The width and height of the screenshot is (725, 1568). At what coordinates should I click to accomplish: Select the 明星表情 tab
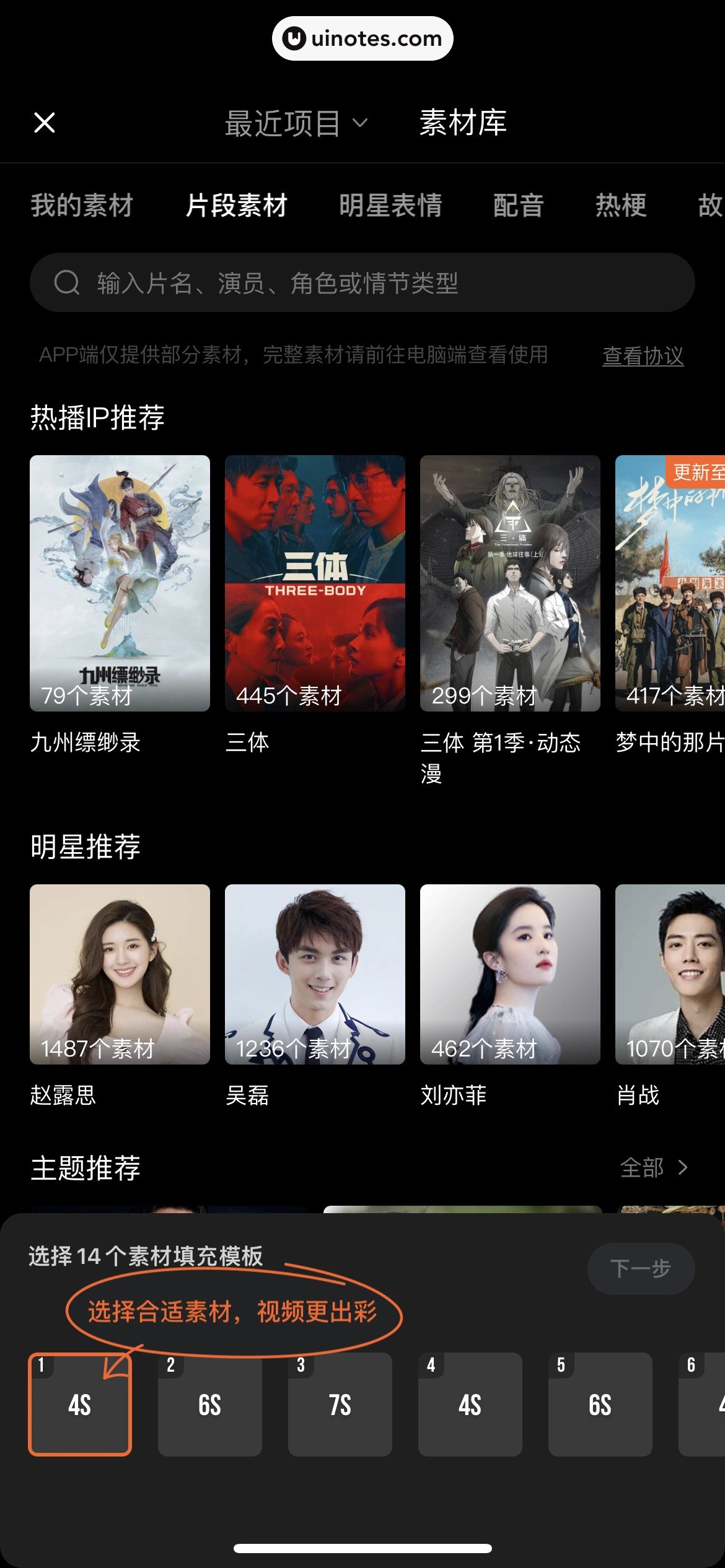pos(390,206)
